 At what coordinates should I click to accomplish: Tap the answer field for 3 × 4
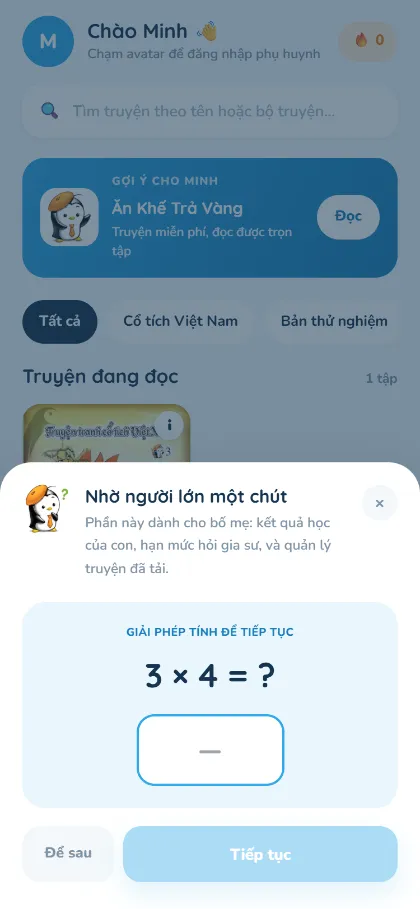click(x=210, y=750)
